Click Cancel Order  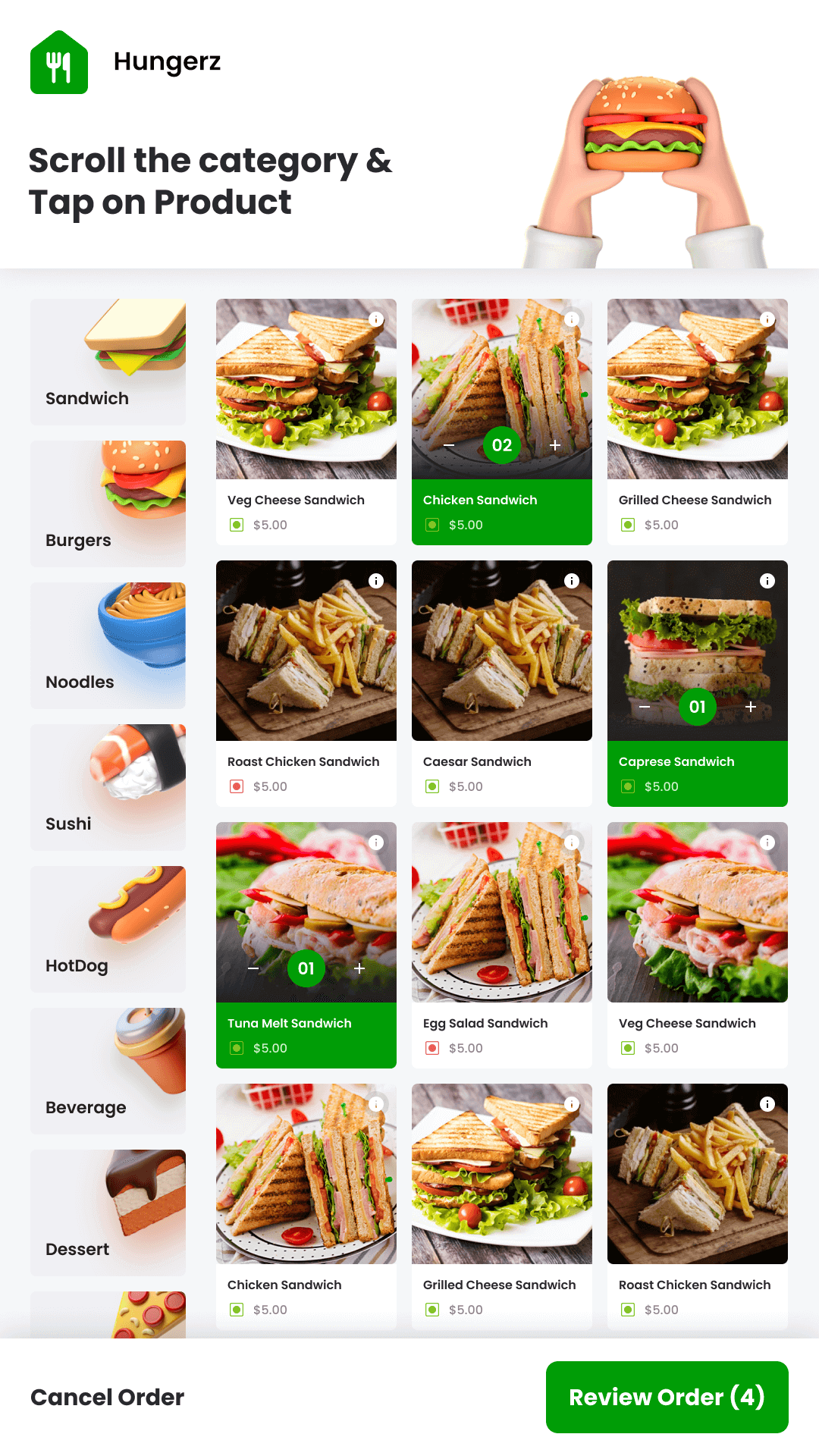tap(106, 1398)
